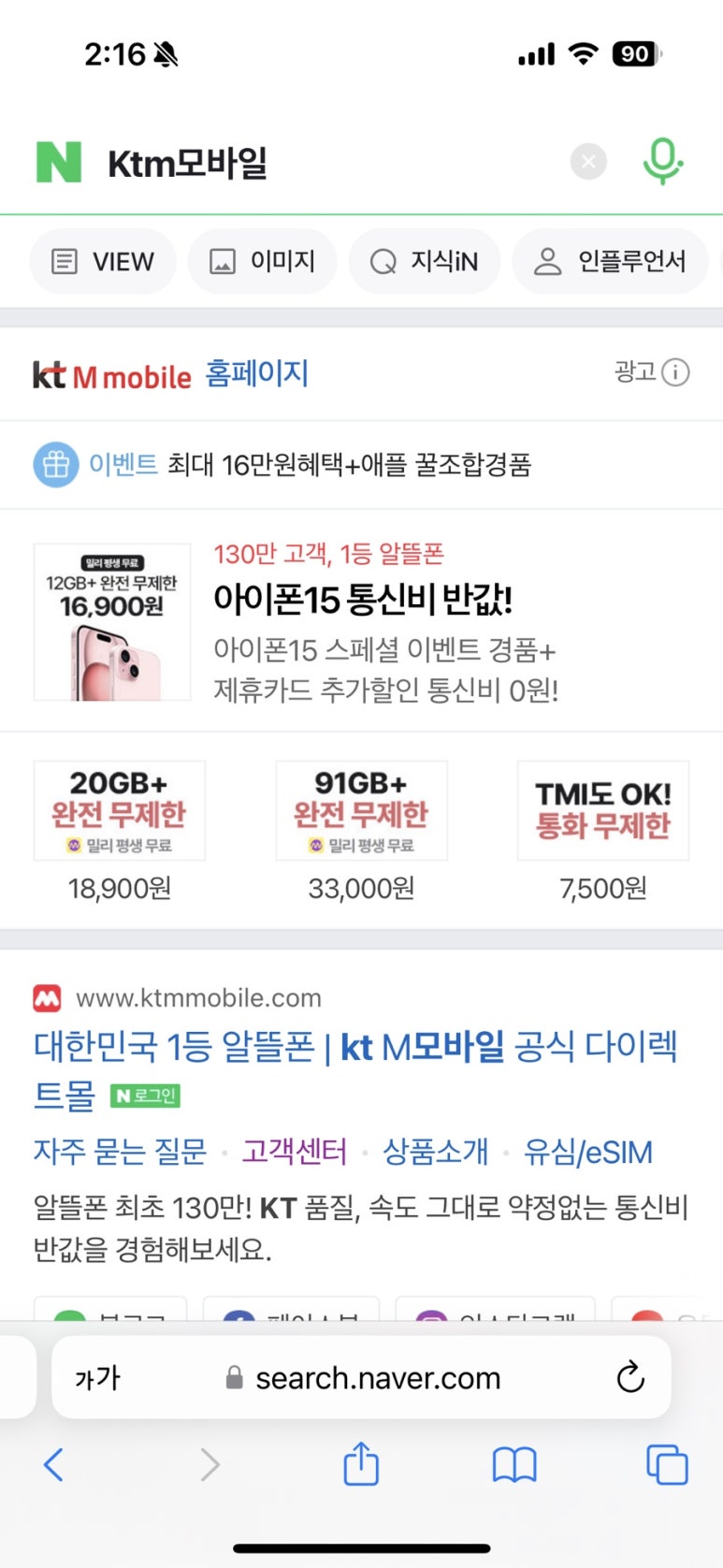Clear the Ktm모바일 search text

[x=588, y=162]
